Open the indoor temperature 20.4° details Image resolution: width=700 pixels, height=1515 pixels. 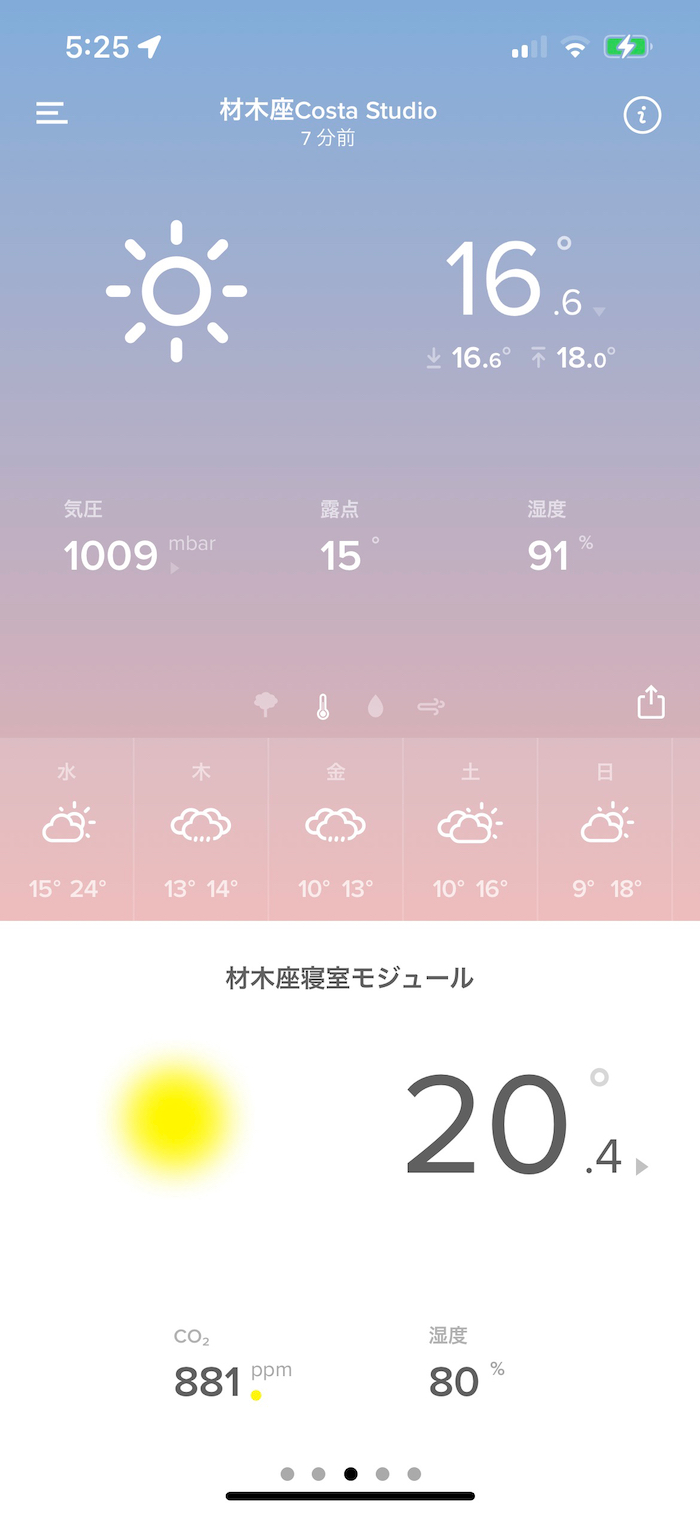click(527, 1125)
